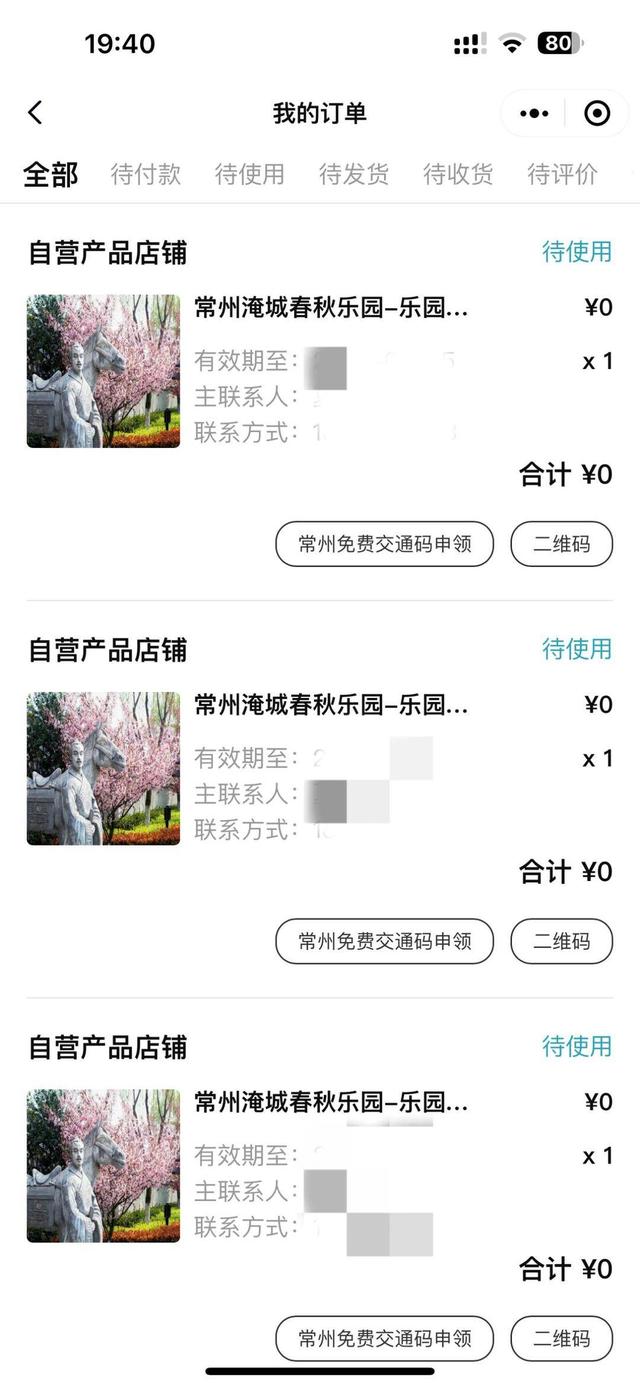
Task: Close the mini-program with the circle icon
Action: (596, 113)
